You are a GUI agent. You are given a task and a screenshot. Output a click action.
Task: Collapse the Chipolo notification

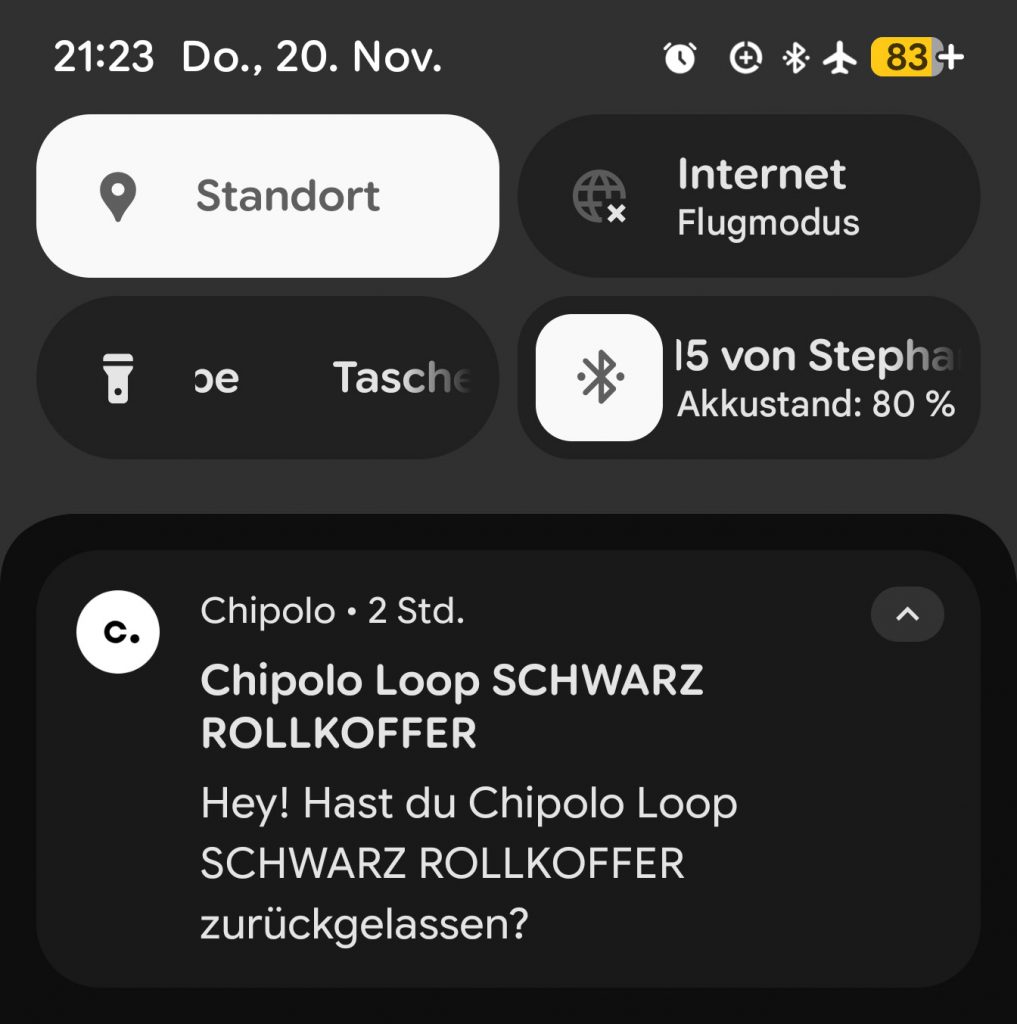pyautogui.click(x=907, y=614)
